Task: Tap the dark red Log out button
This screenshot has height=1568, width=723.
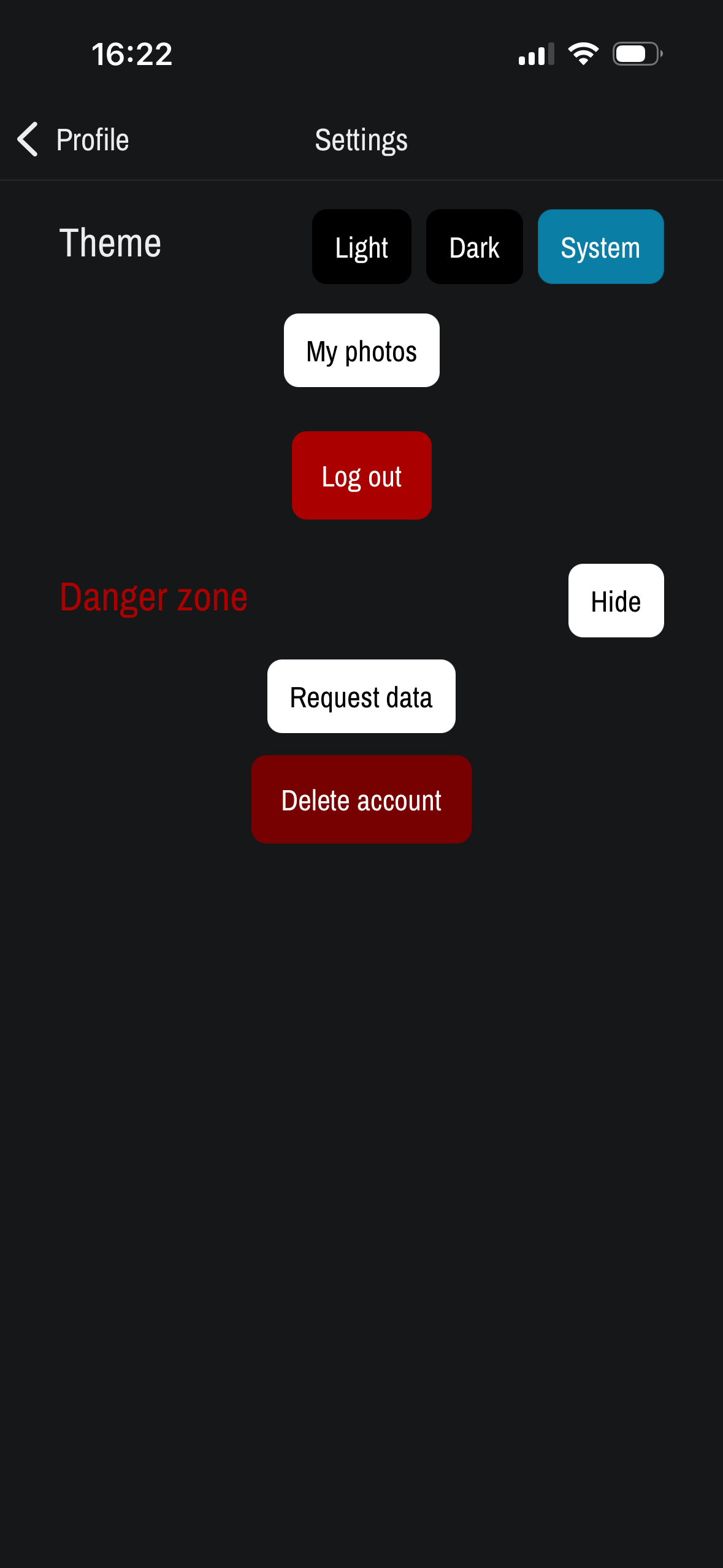Action: point(361,475)
